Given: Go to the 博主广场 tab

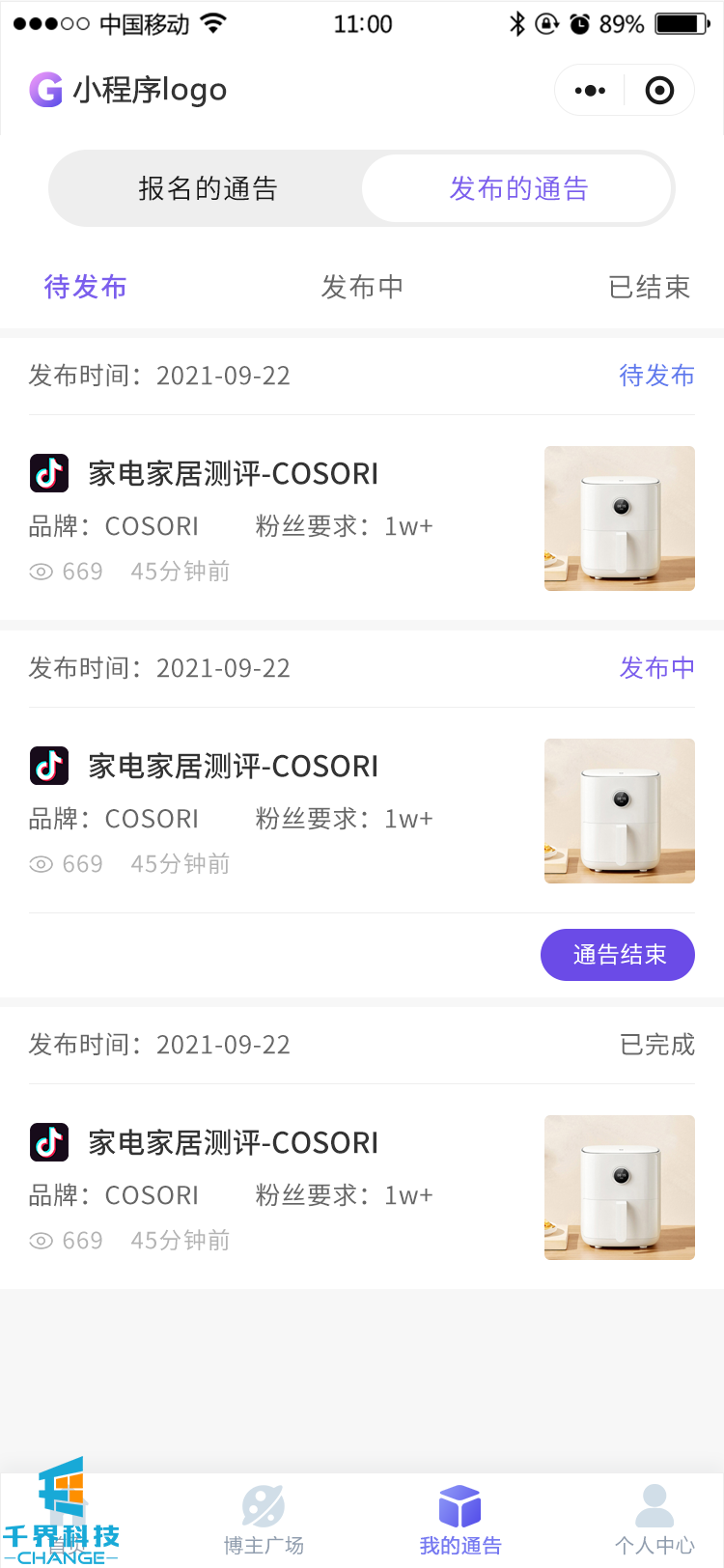Looking at the screenshot, I should pos(264,1521).
